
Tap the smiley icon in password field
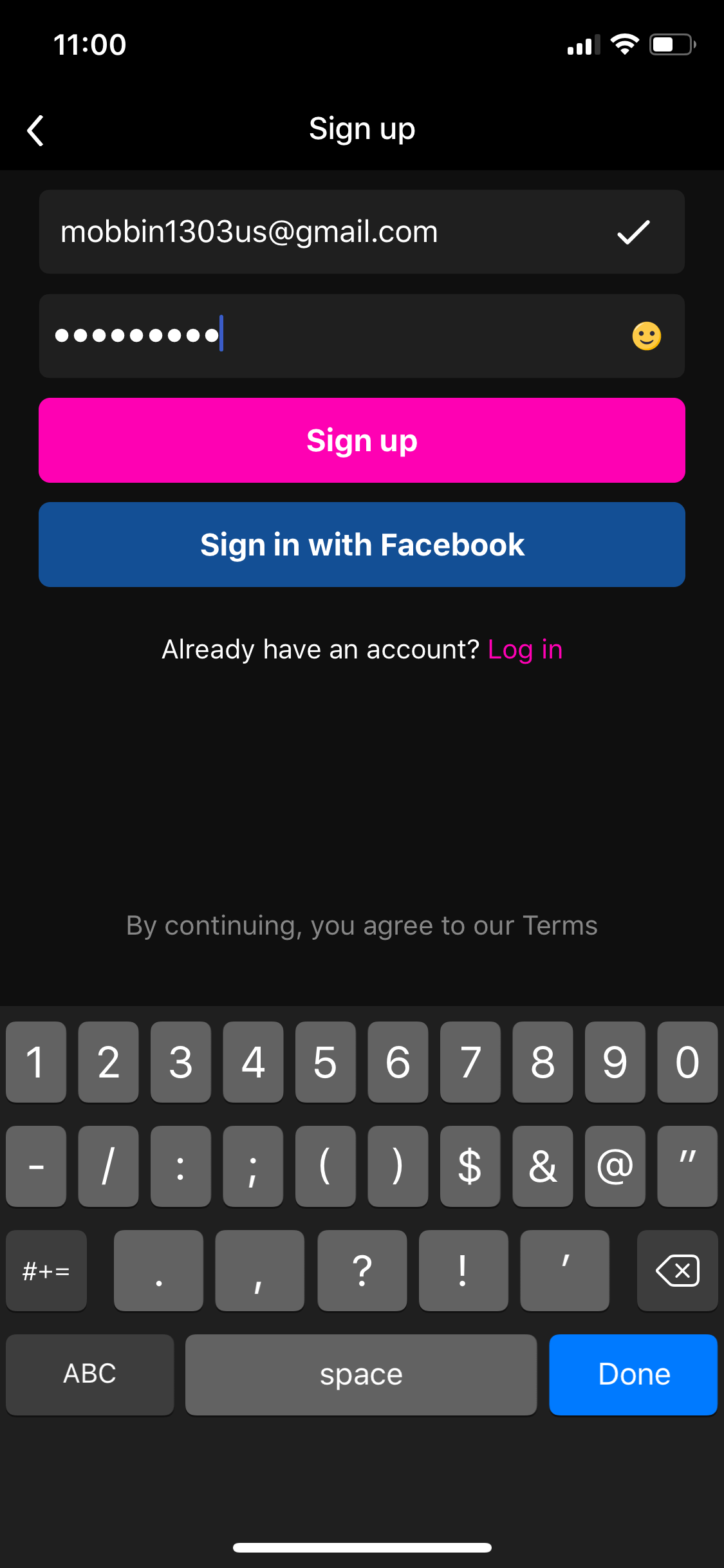pyautogui.click(x=647, y=336)
